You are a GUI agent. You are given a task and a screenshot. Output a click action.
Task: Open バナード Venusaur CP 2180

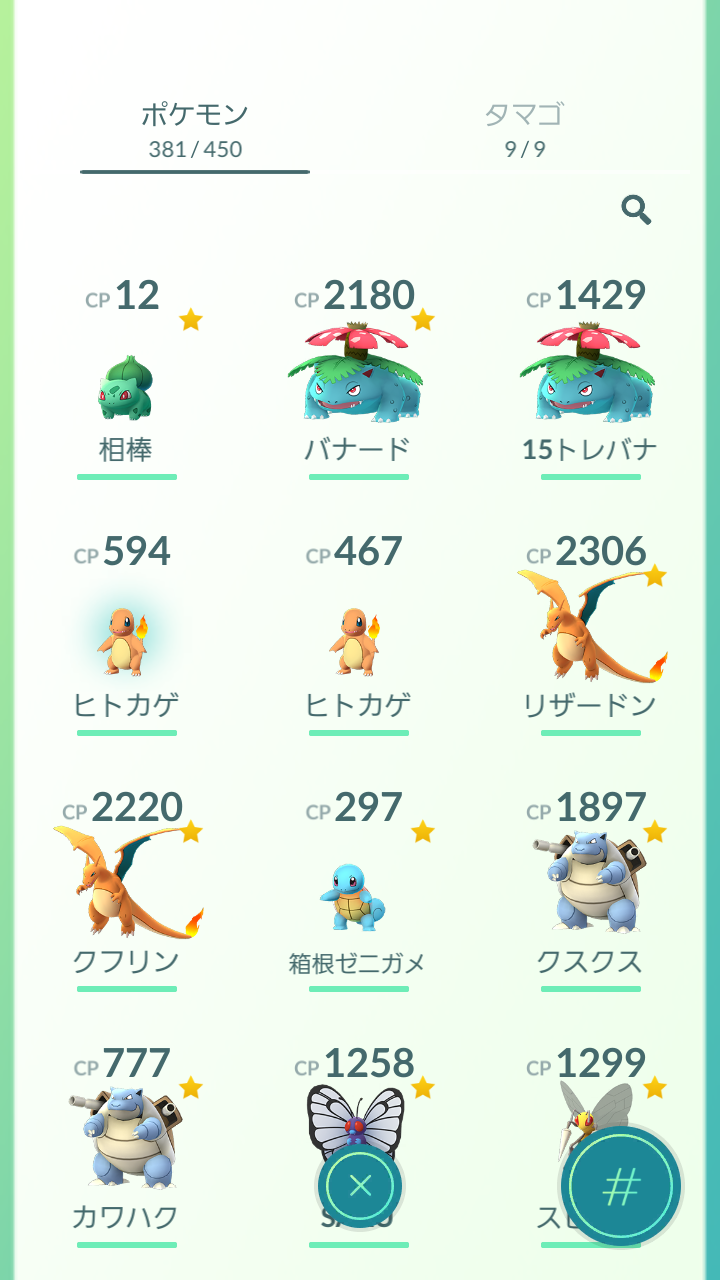(358, 375)
